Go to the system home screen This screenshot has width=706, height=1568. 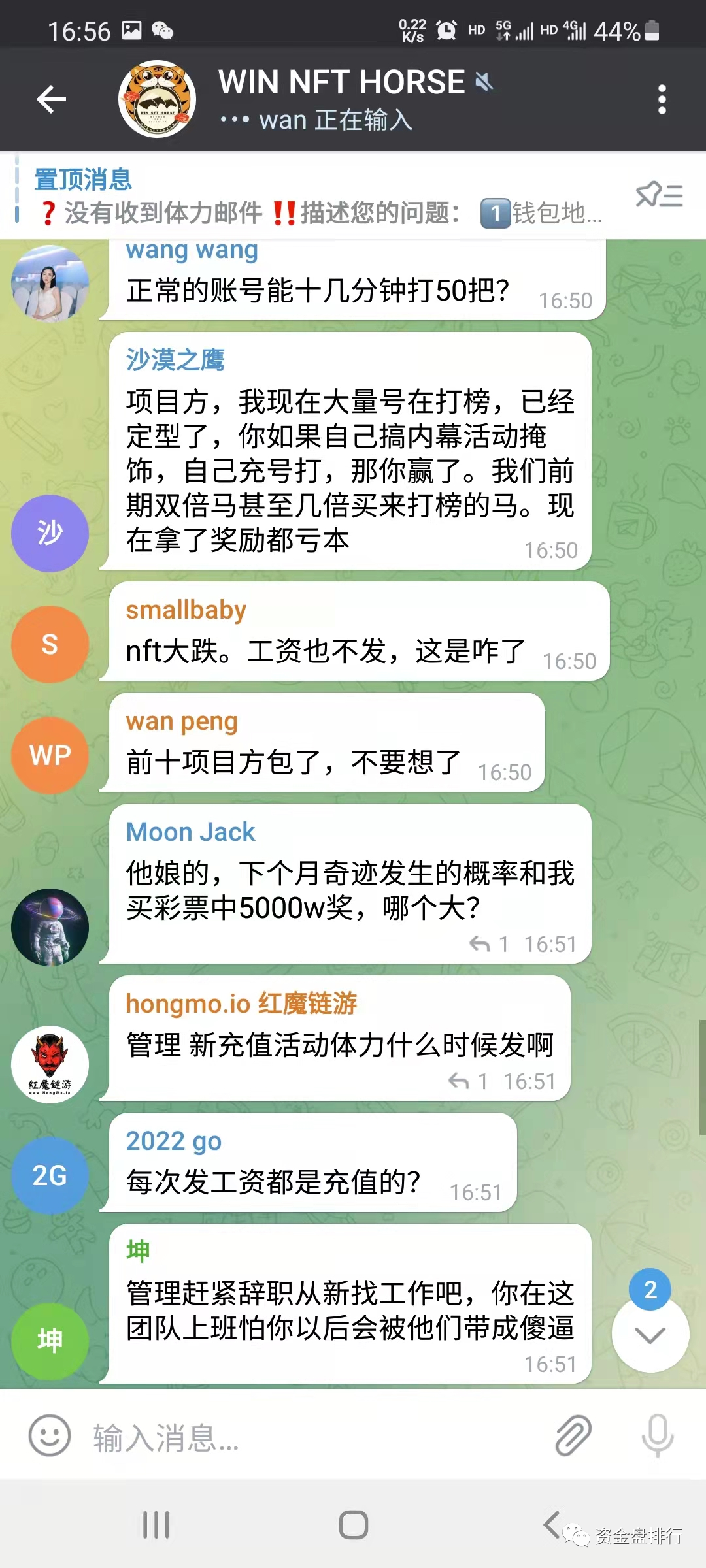pyautogui.click(x=353, y=1525)
